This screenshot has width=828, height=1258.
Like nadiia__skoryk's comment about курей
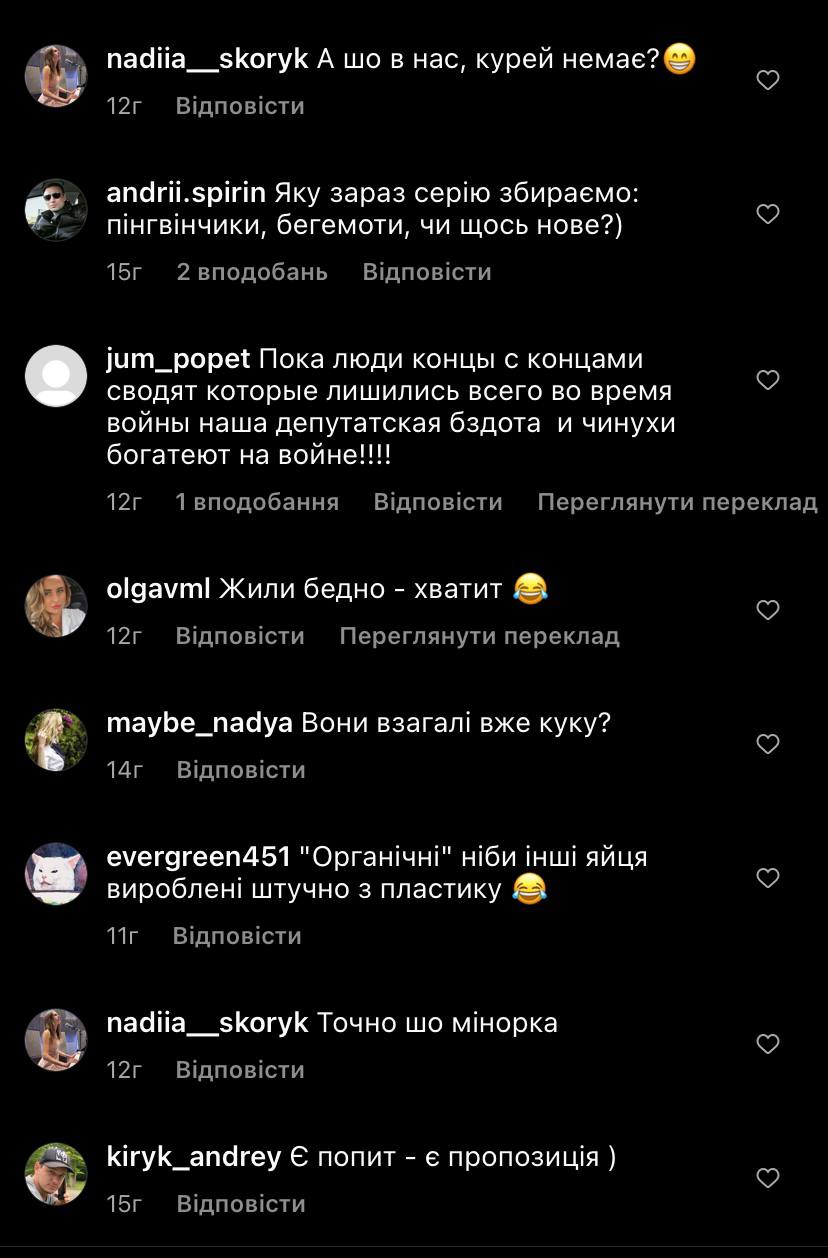768,82
